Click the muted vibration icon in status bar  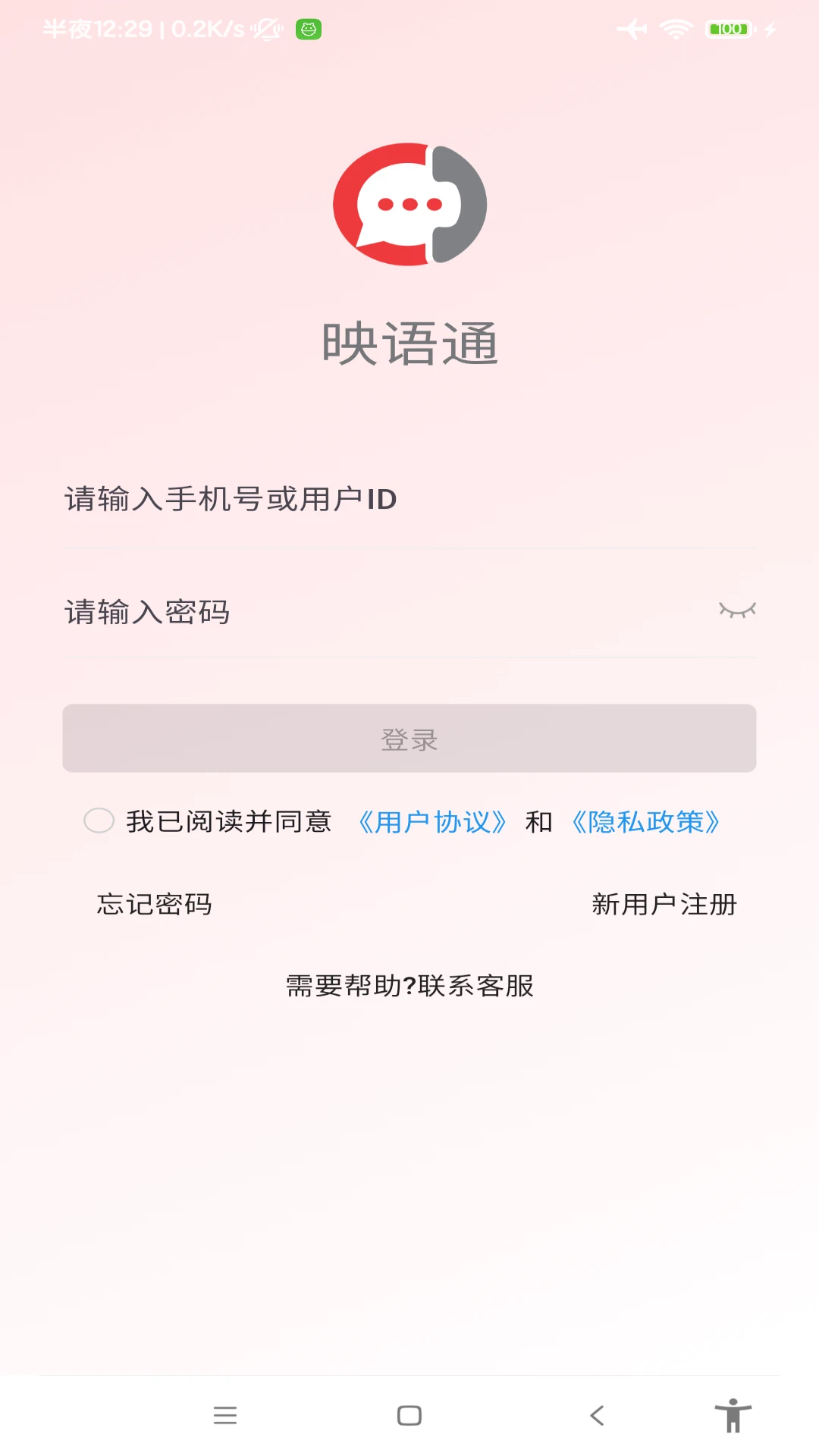pyautogui.click(x=267, y=27)
